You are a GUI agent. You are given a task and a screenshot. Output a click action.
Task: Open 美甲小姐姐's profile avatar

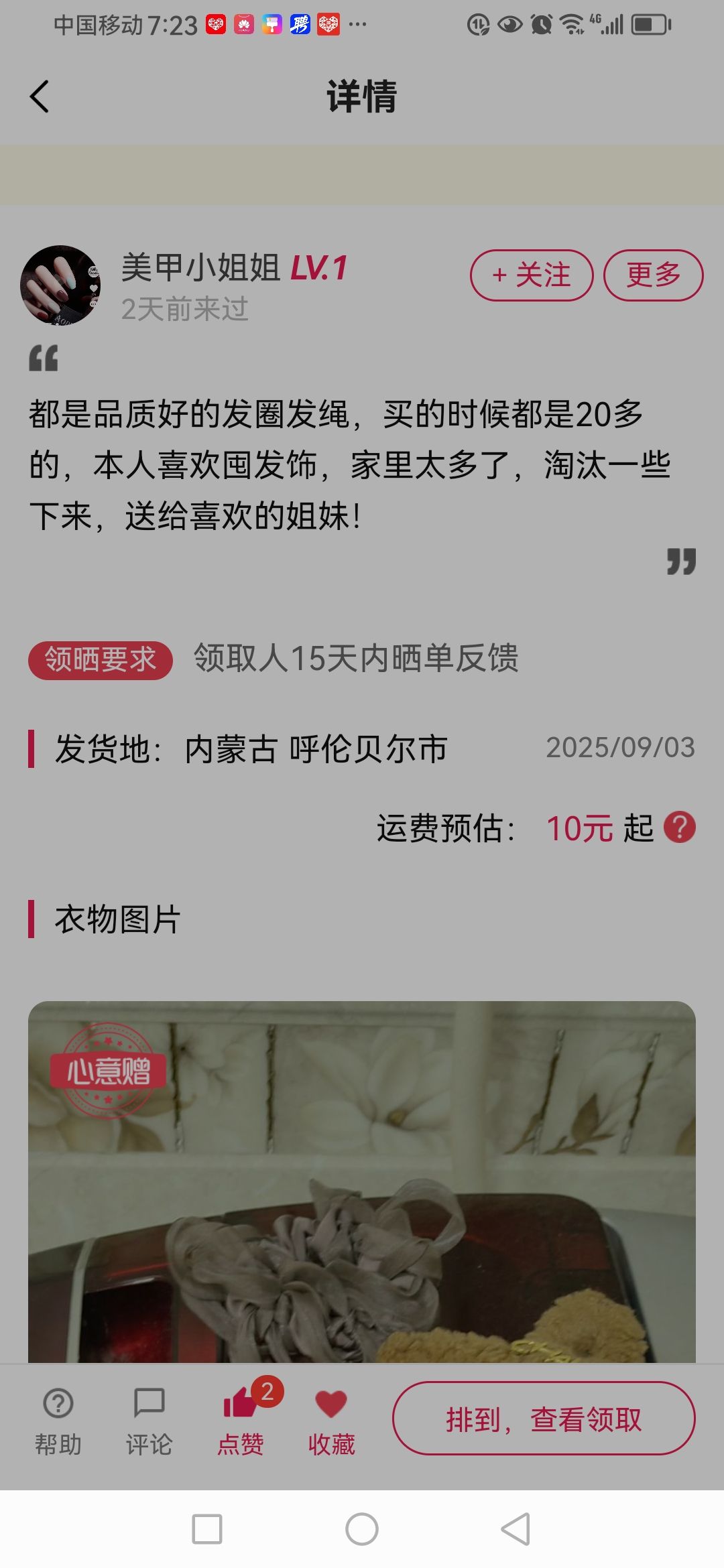coord(60,285)
